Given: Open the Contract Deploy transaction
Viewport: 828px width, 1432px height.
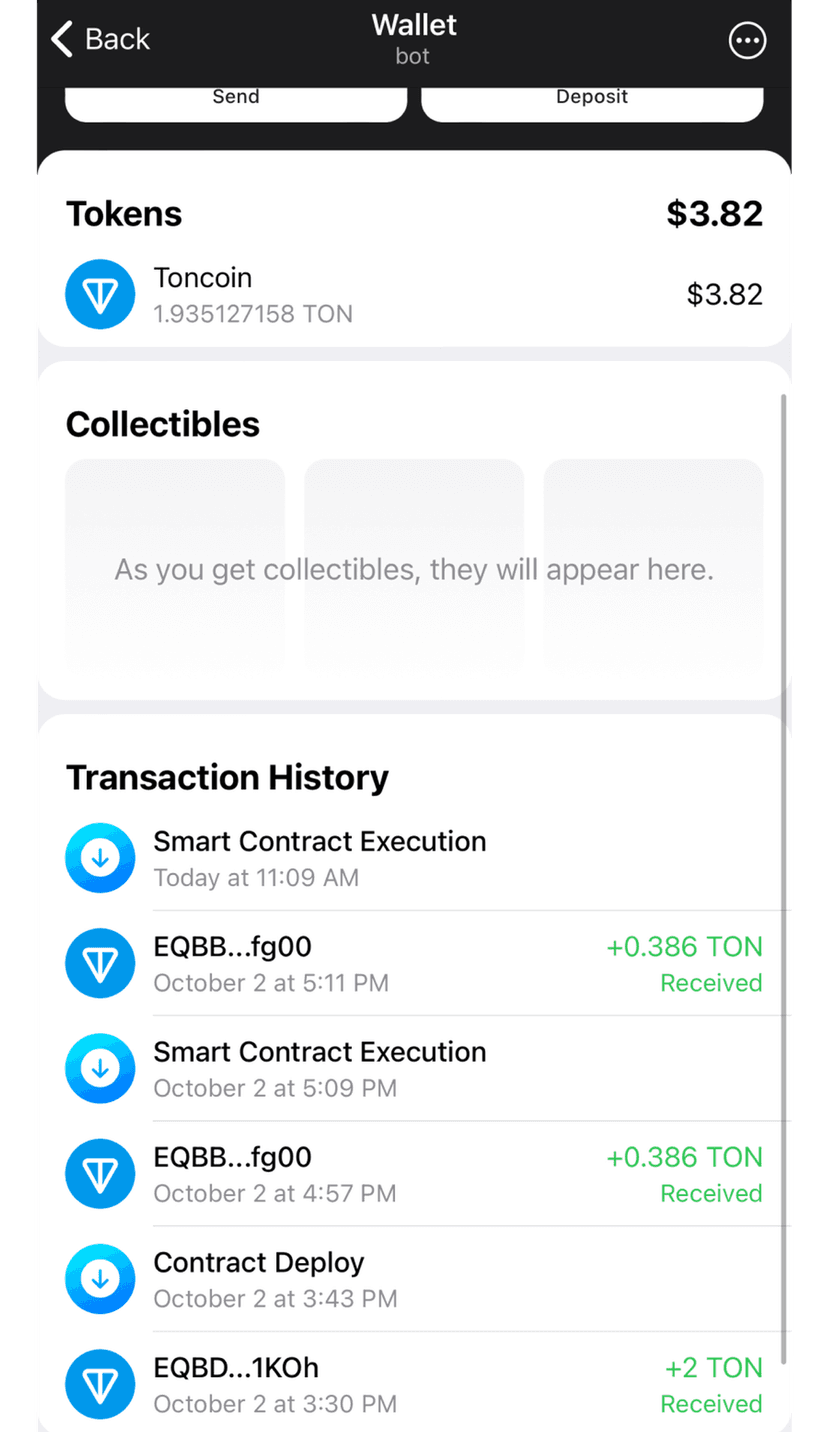Looking at the screenshot, I should point(413,1279).
